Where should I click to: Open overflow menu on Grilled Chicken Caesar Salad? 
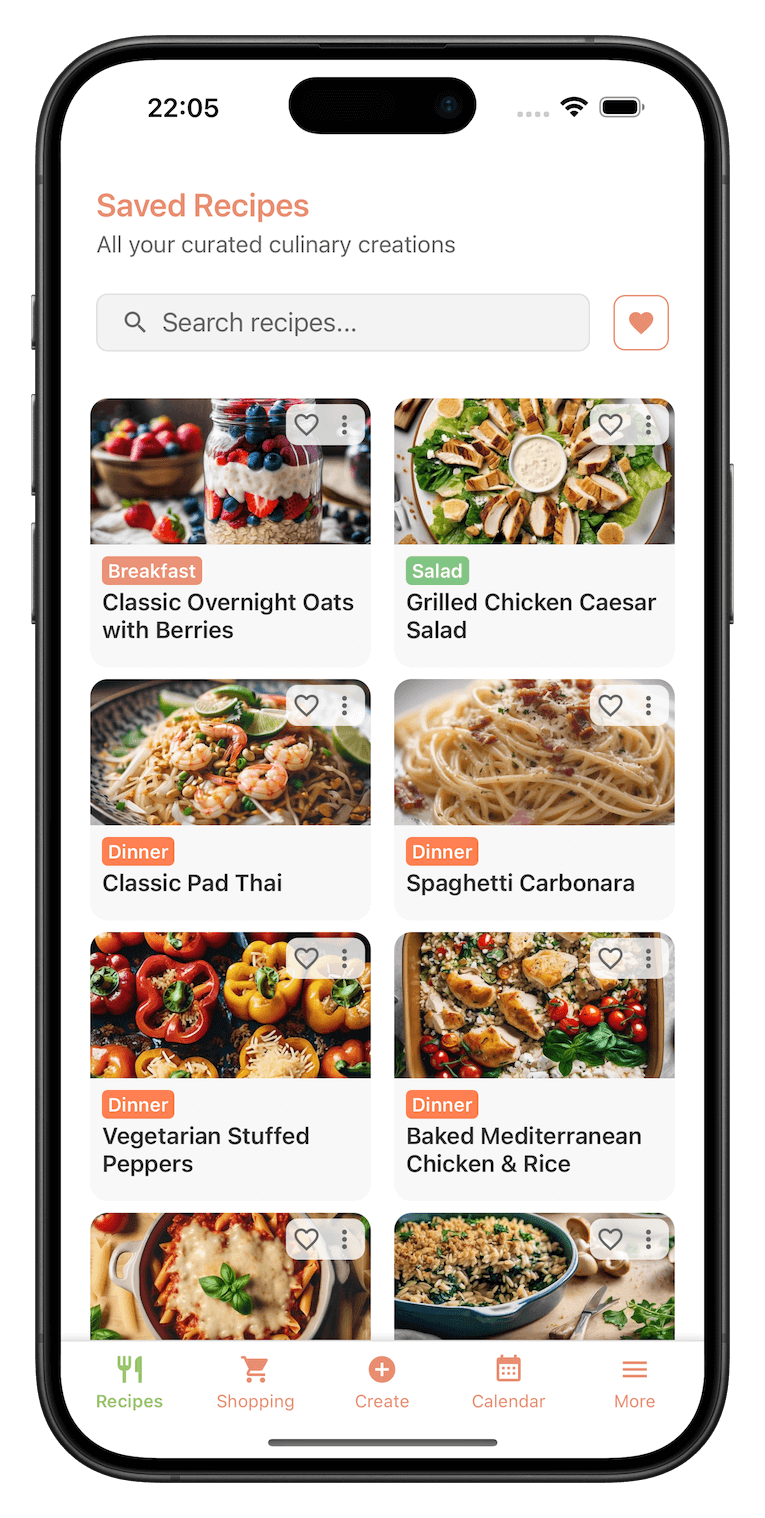pos(649,425)
